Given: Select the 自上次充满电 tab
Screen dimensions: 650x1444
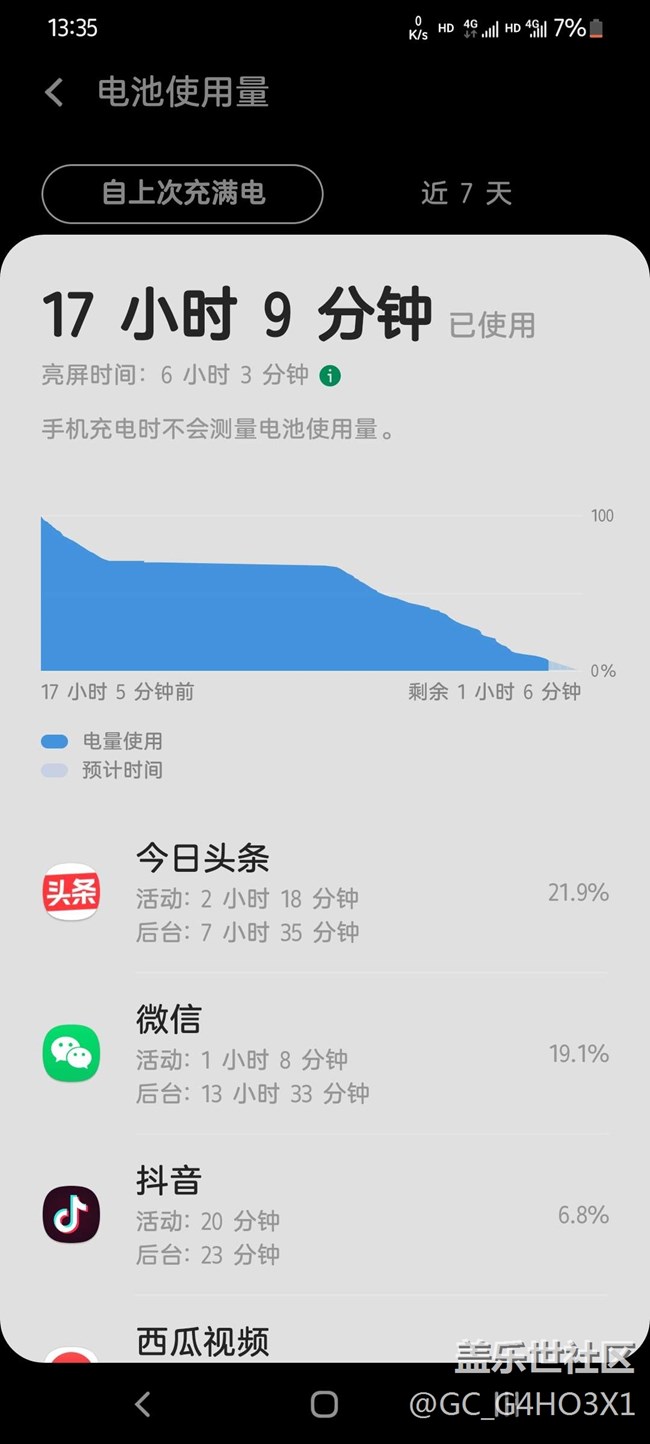Looking at the screenshot, I should [182, 193].
